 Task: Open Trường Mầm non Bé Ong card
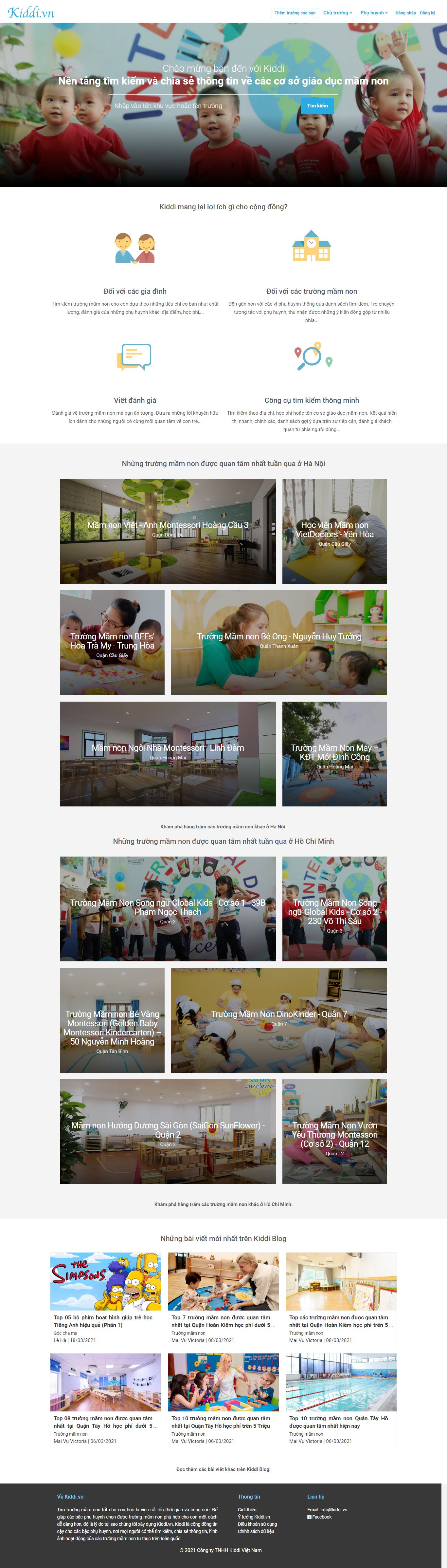pos(278,642)
